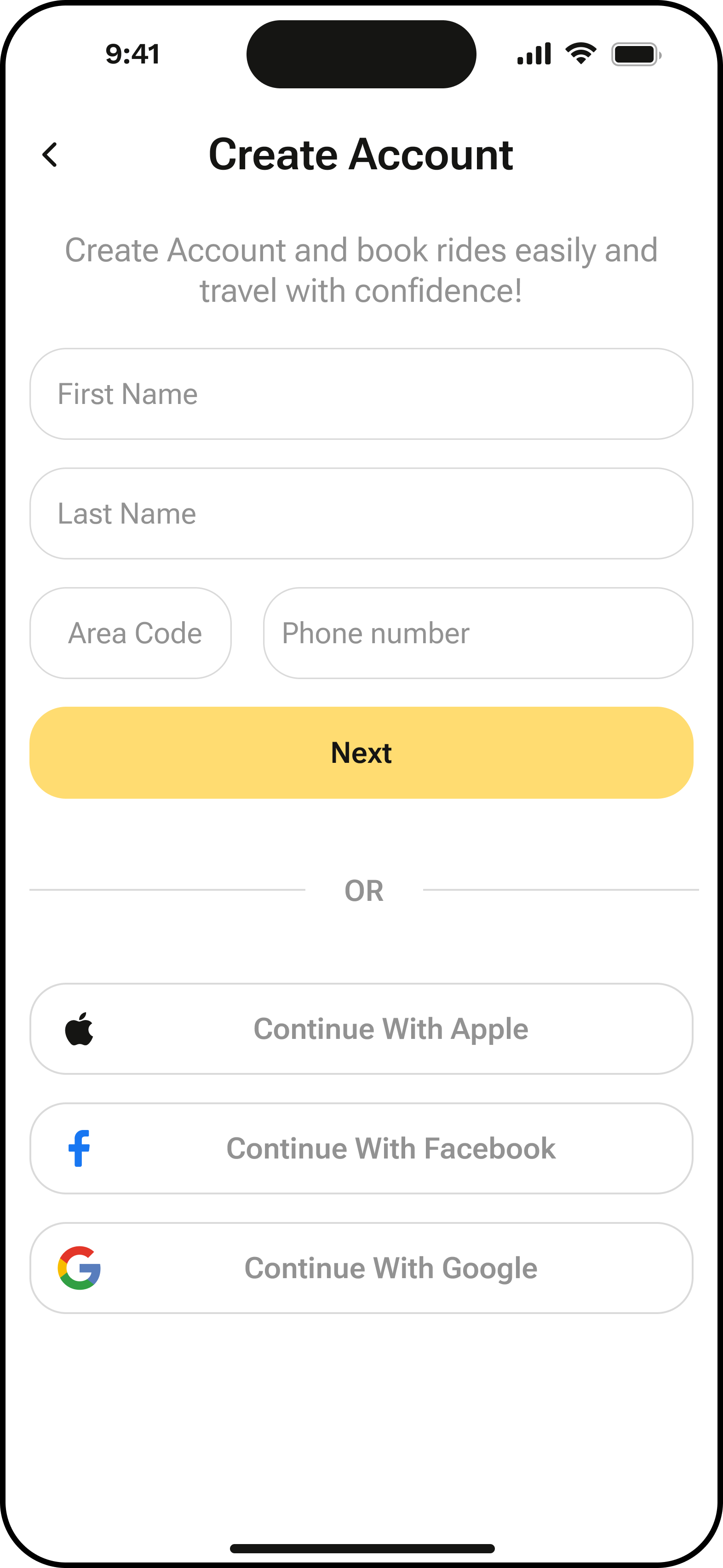The height and width of the screenshot is (1568, 723).
Task: Tap Next to proceed with signup
Action: pos(361,753)
